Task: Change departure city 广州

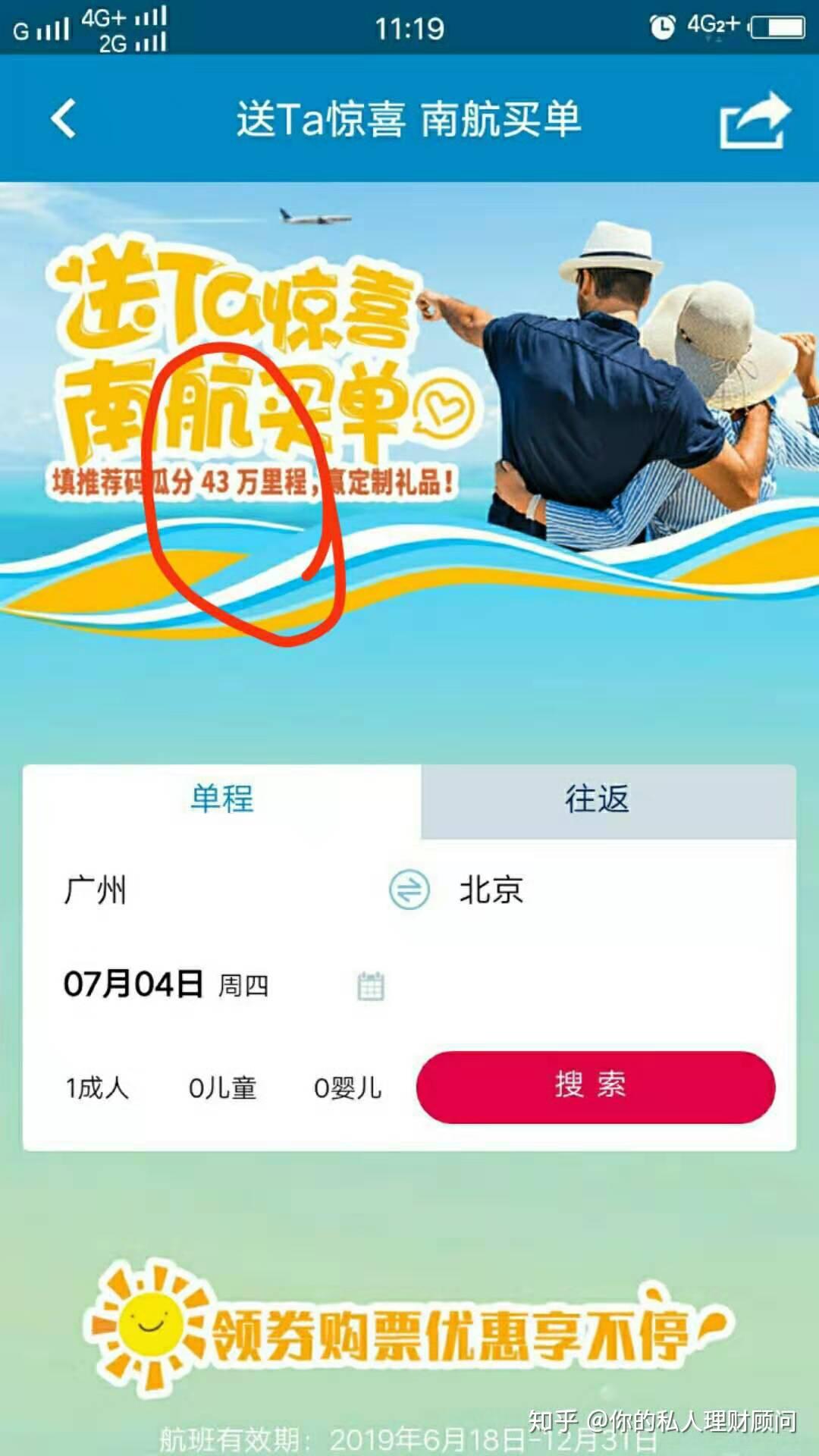Action: click(96, 890)
